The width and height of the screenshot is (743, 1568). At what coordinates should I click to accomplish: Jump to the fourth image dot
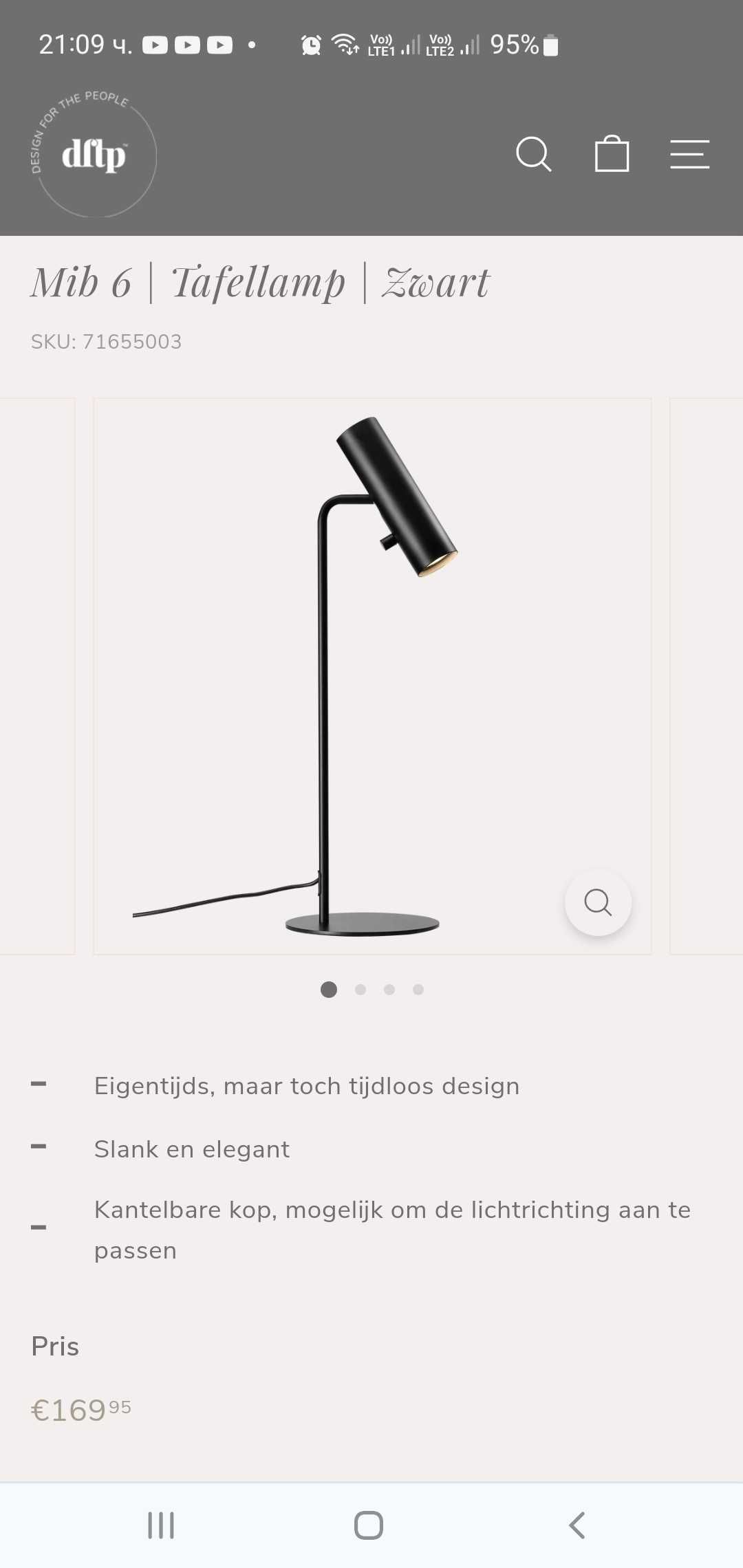pyautogui.click(x=418, y=990)
